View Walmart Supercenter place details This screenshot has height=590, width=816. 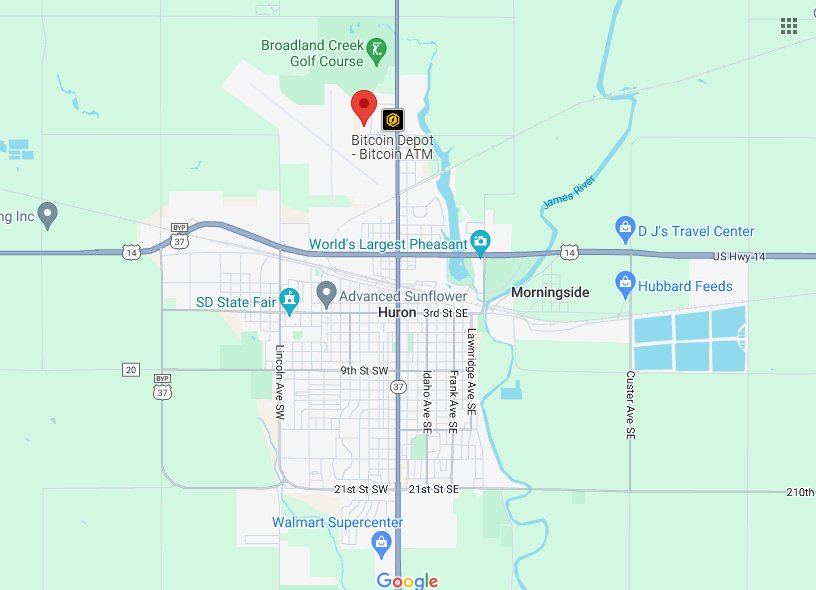click(380, 545)
